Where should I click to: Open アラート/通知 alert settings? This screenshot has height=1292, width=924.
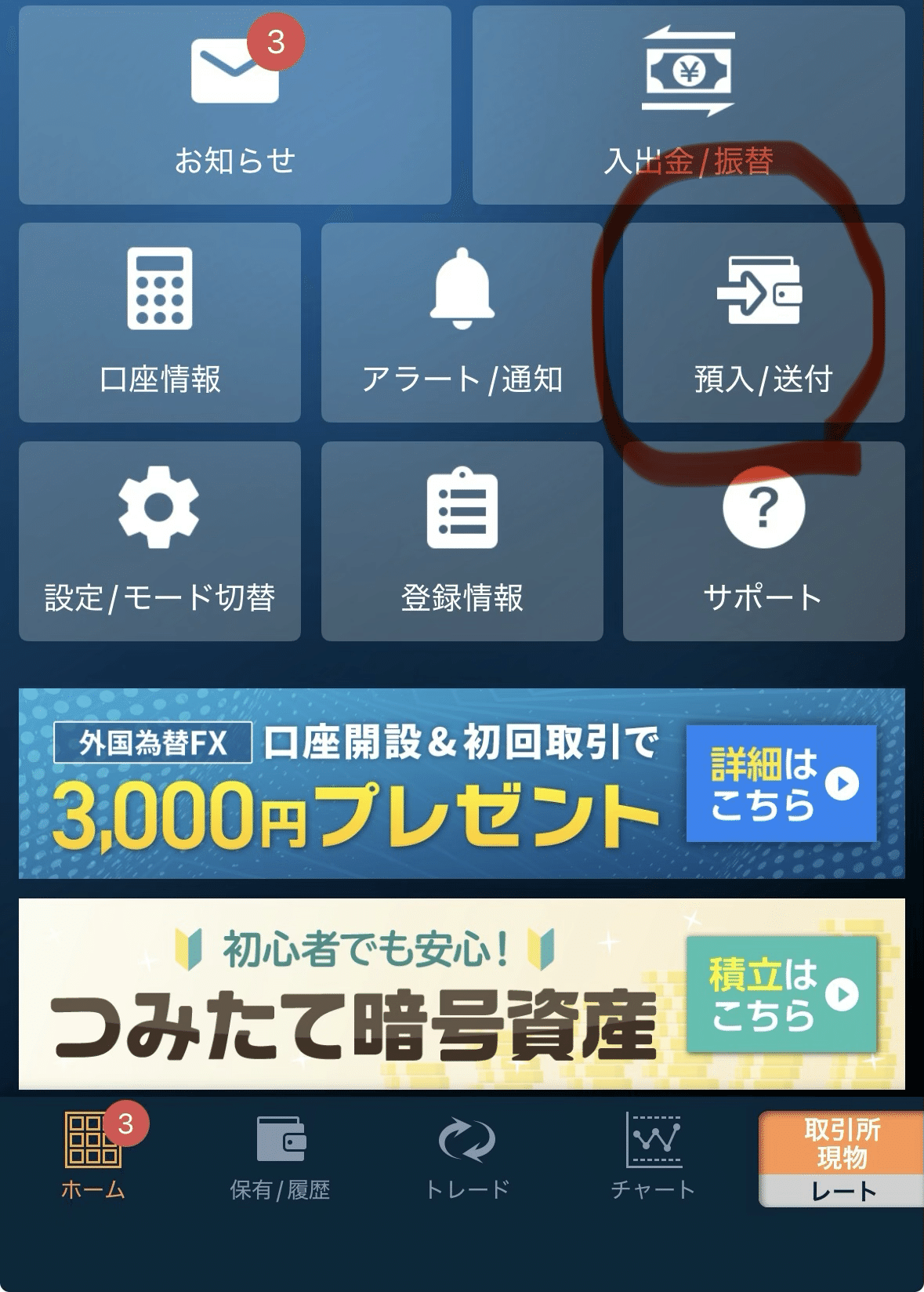(462, 321)
